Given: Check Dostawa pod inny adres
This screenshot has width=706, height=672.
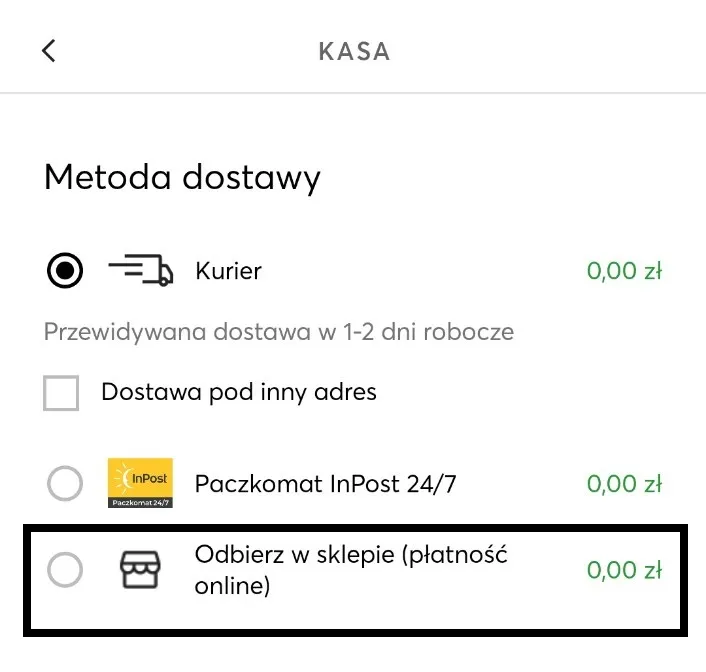Looking at the screenshot, I should click(x=62, y=392).
